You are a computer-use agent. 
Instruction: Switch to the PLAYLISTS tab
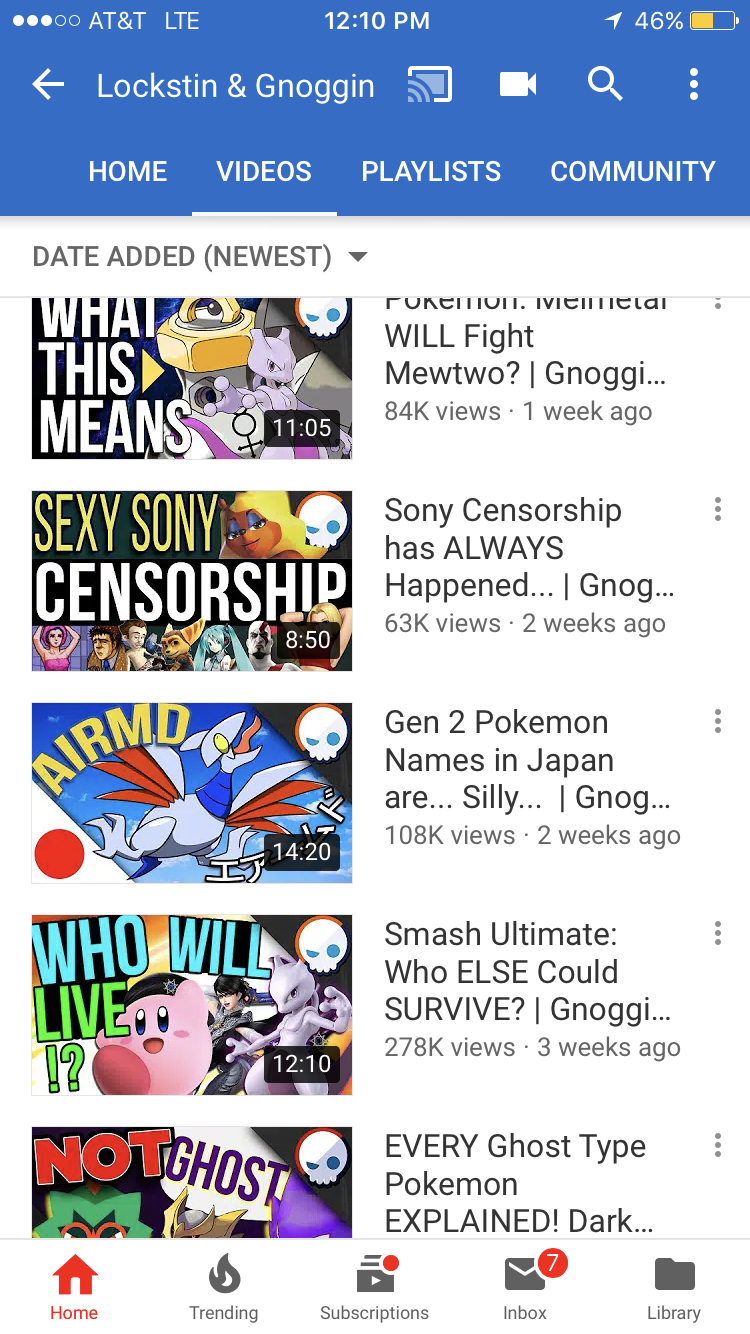coord(431,171)
